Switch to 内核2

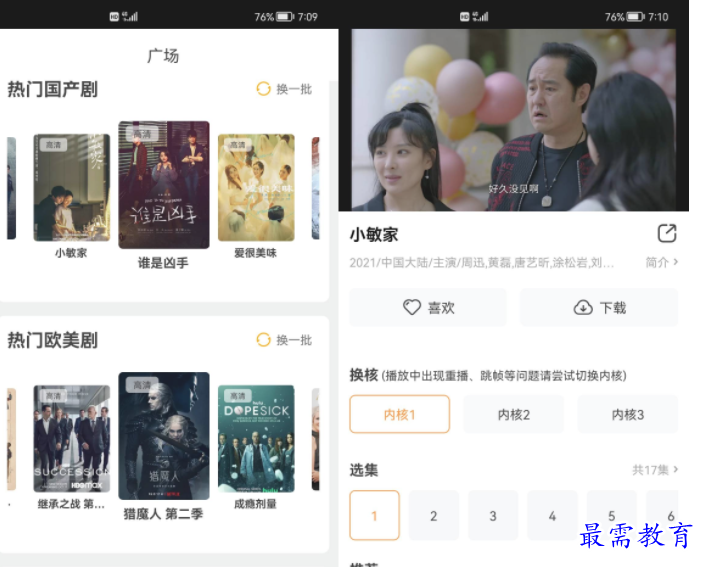[513, 414]
